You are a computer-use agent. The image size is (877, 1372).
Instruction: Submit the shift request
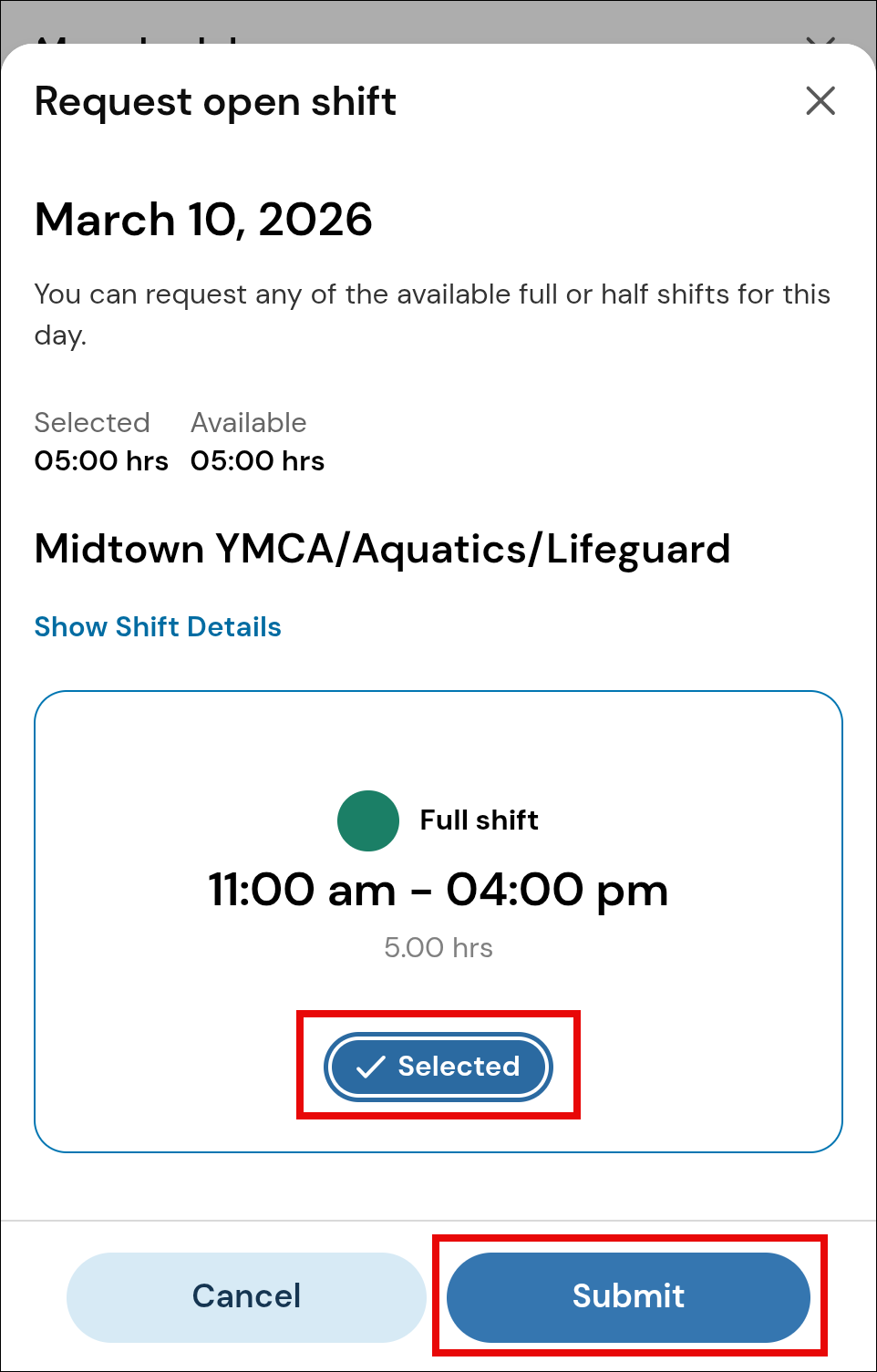628,1296
